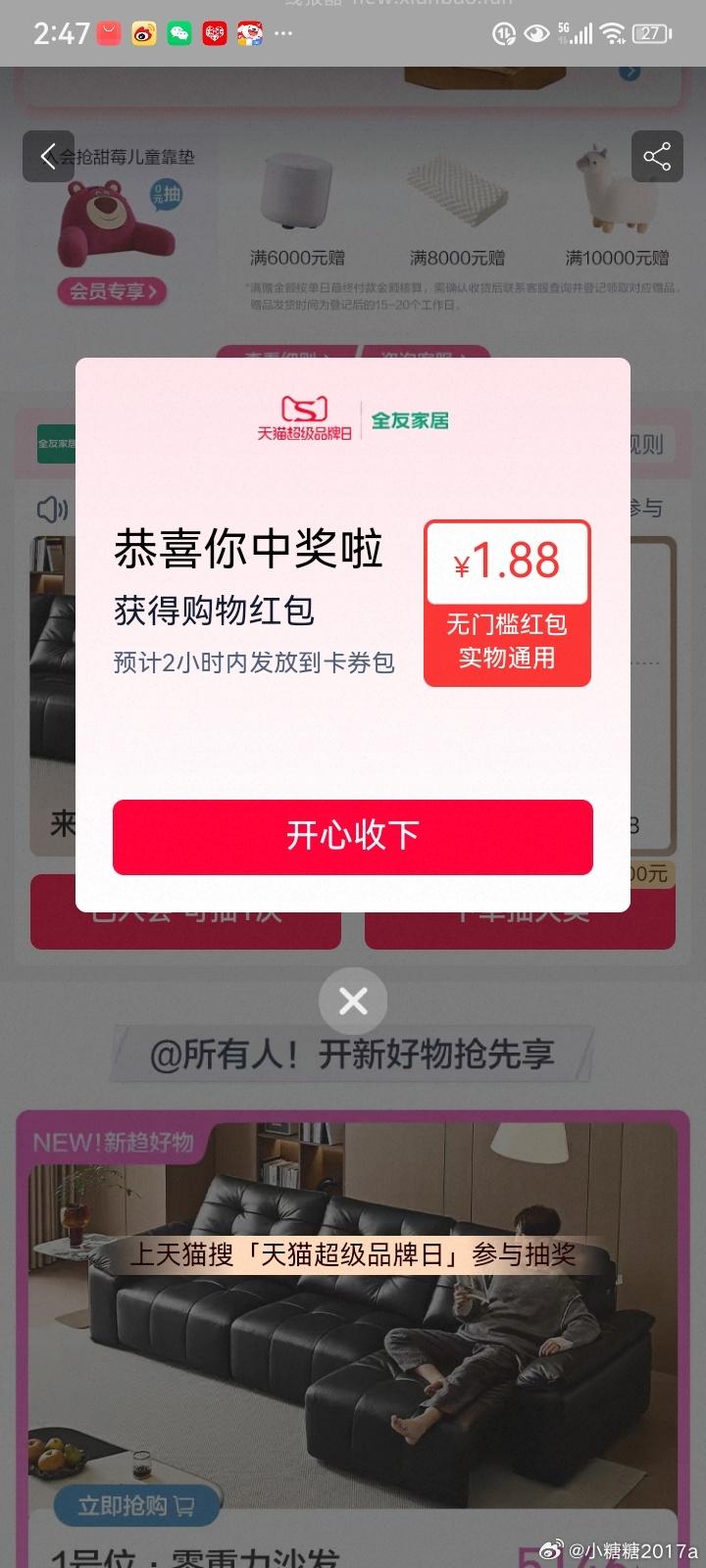
Task: Tap 开心收下 to accept the prize
Action: [353, 837]
